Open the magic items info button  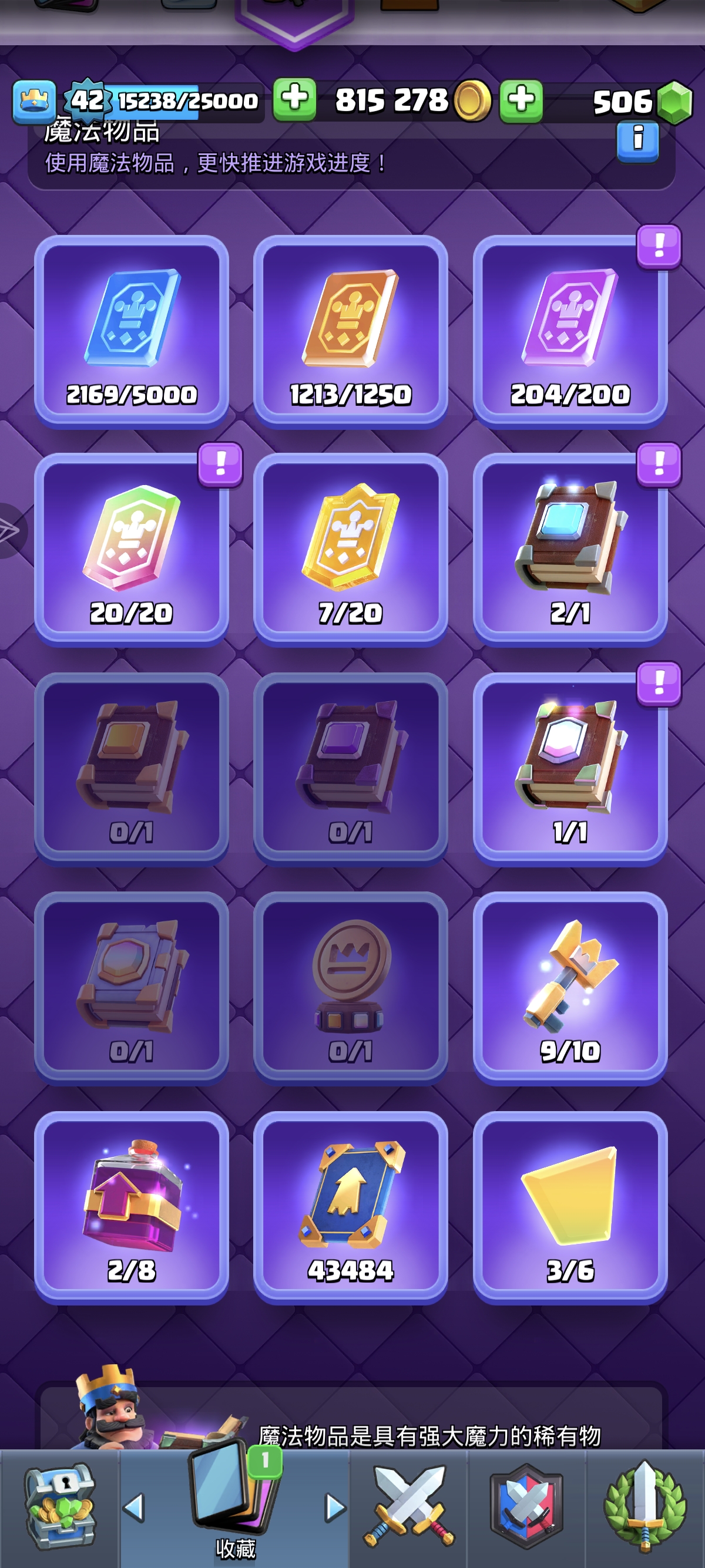637,141
